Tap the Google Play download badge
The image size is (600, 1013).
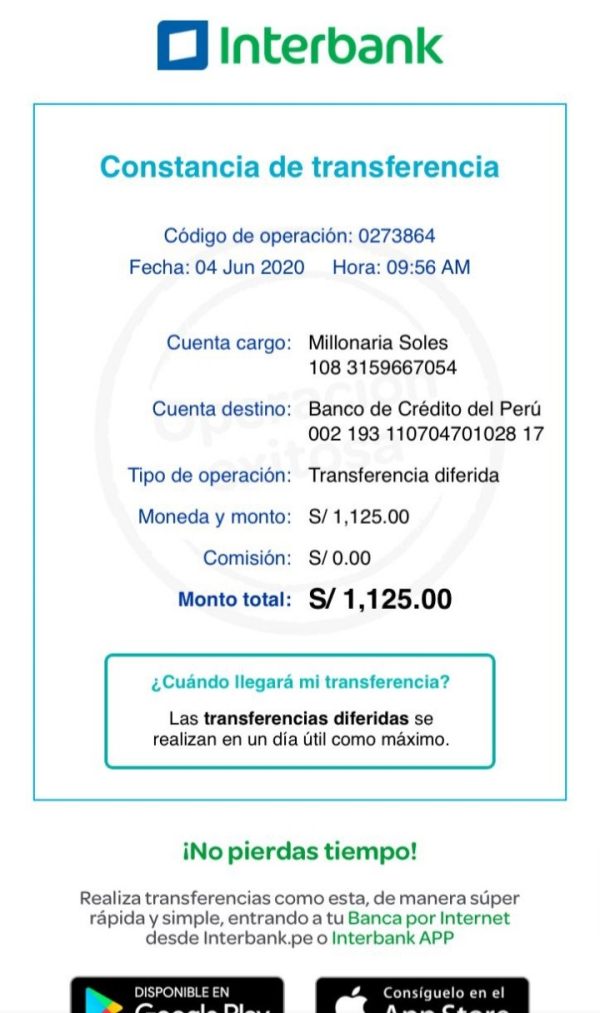[177, 995]
